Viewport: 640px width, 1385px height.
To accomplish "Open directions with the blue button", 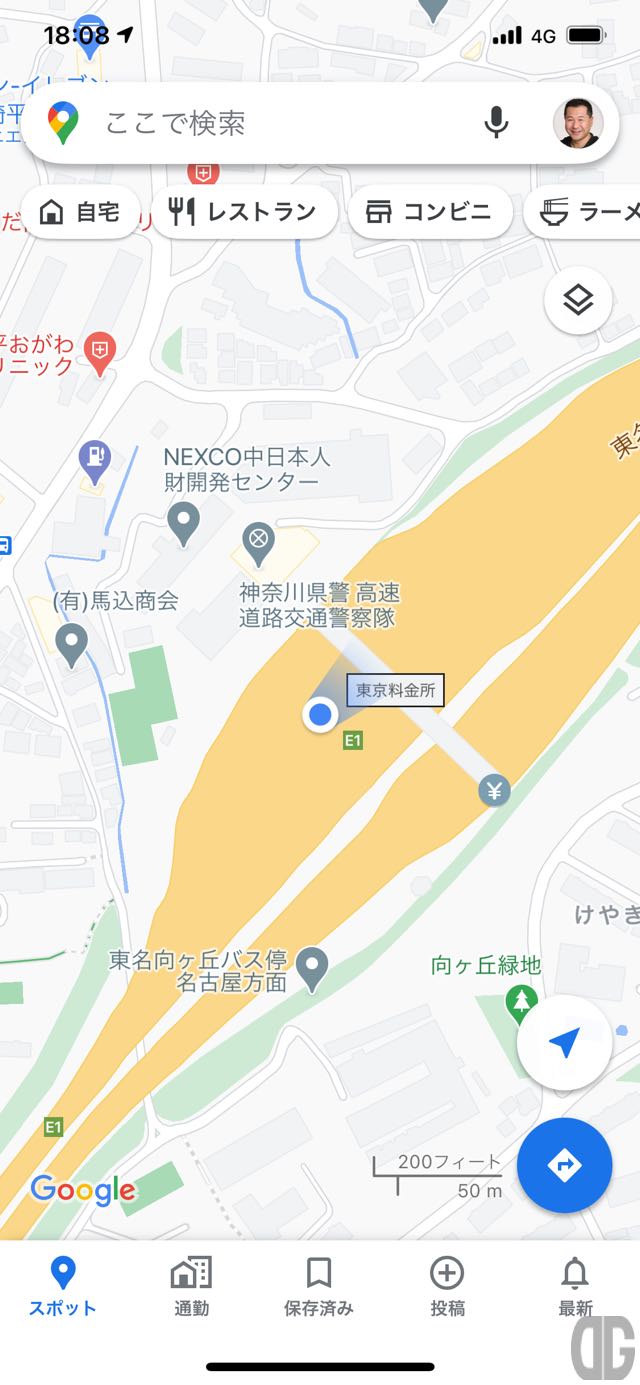I will pyautogui.click(x=564, y=1165).
